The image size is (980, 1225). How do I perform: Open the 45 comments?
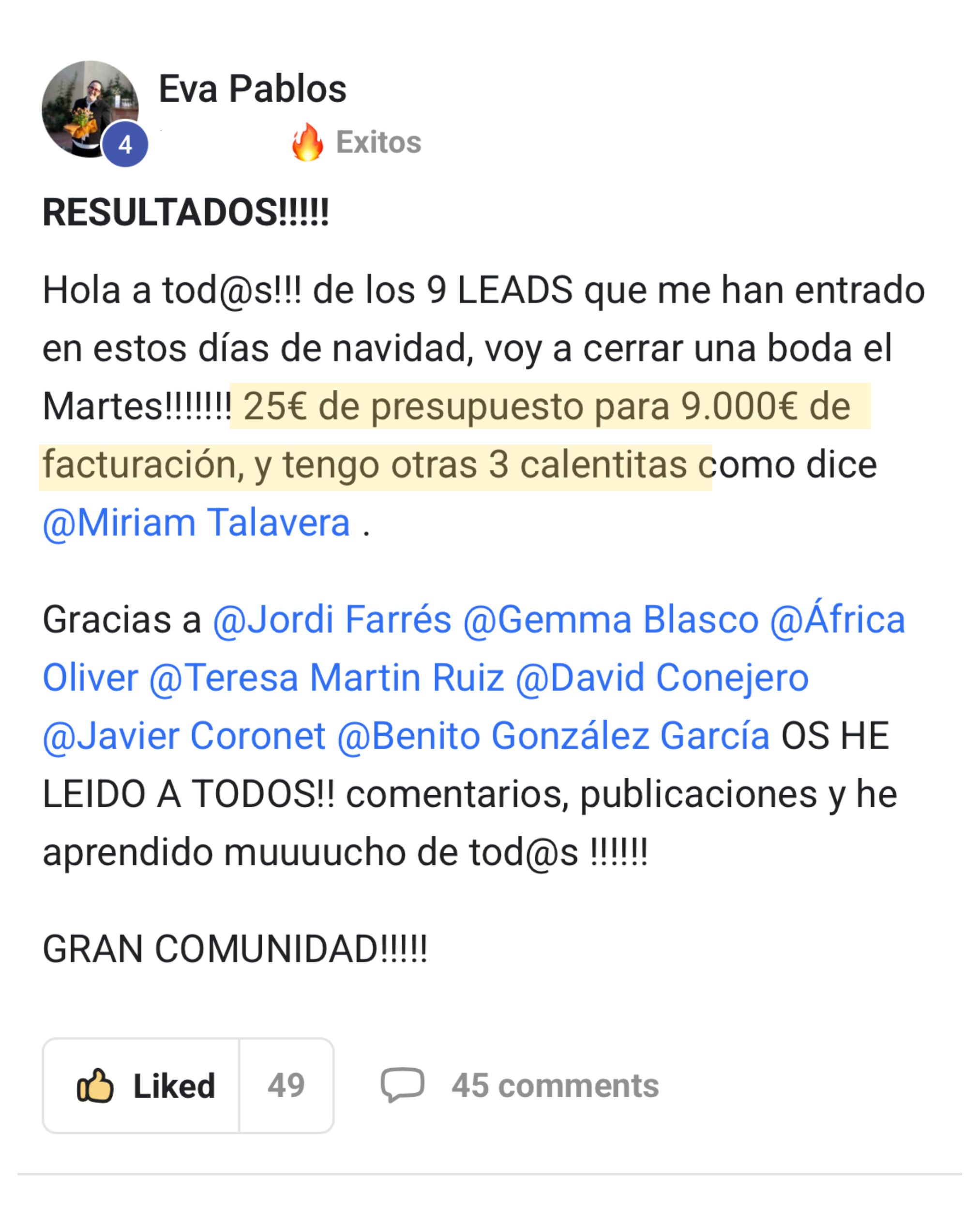point(520,1086)
